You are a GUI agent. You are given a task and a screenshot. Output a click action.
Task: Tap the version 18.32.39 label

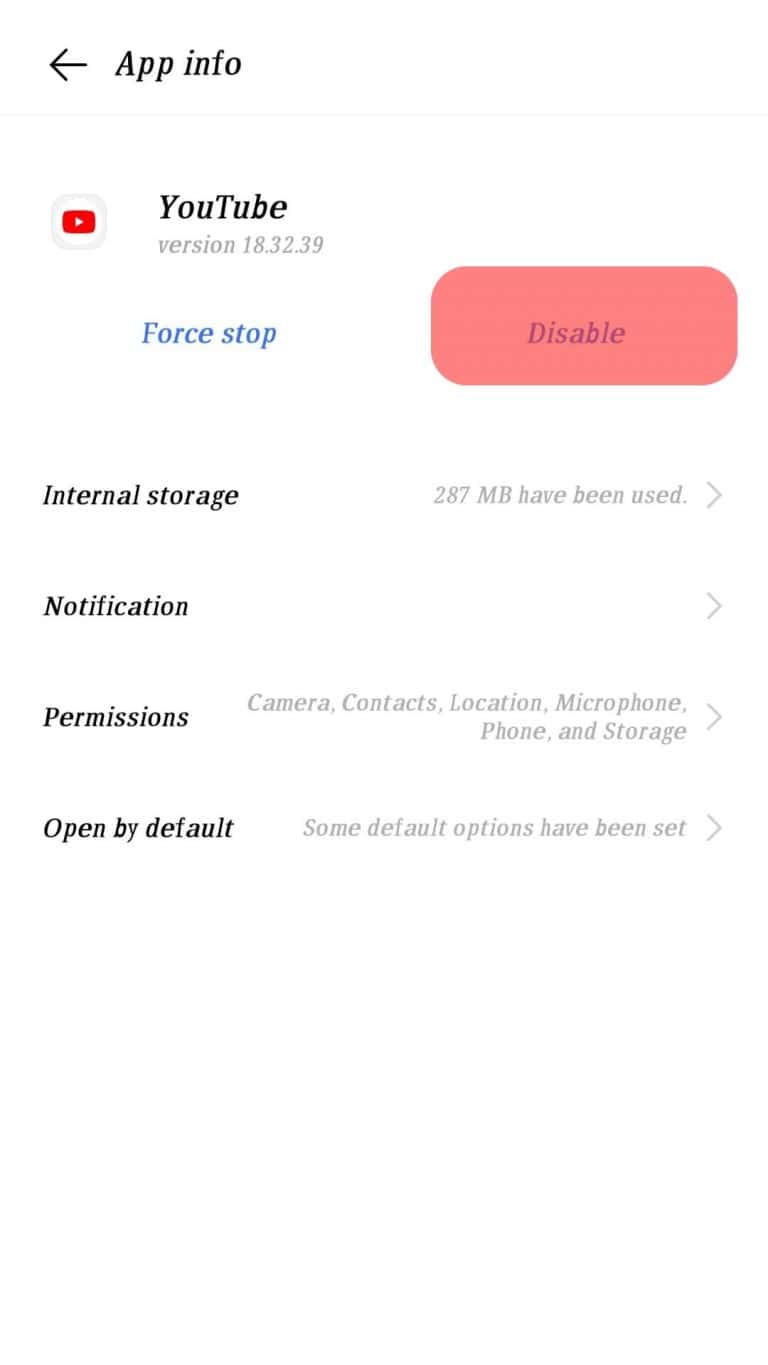pos(240,244)
